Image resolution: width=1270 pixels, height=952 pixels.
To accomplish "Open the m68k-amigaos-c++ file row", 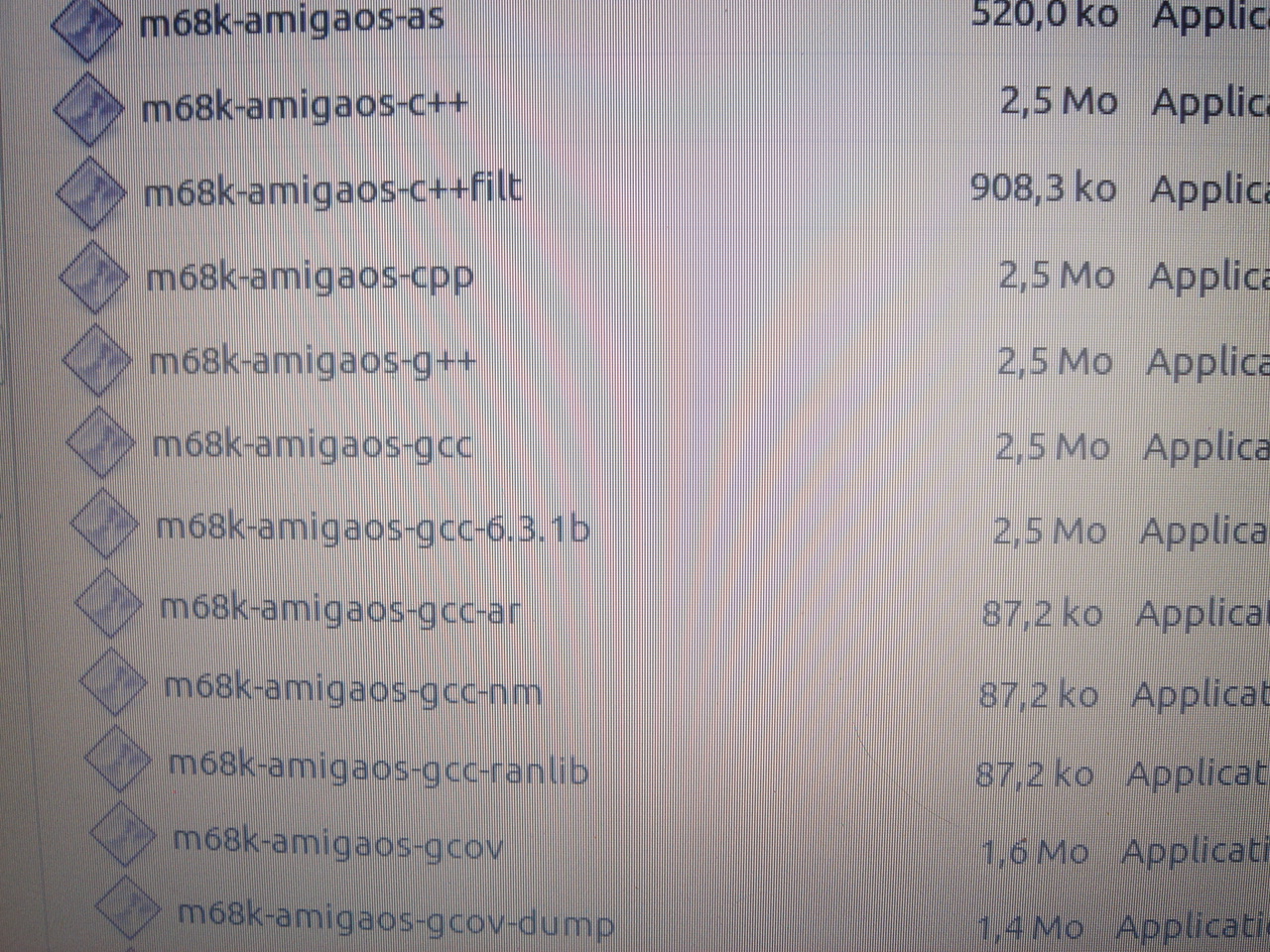I will (304, 105).
